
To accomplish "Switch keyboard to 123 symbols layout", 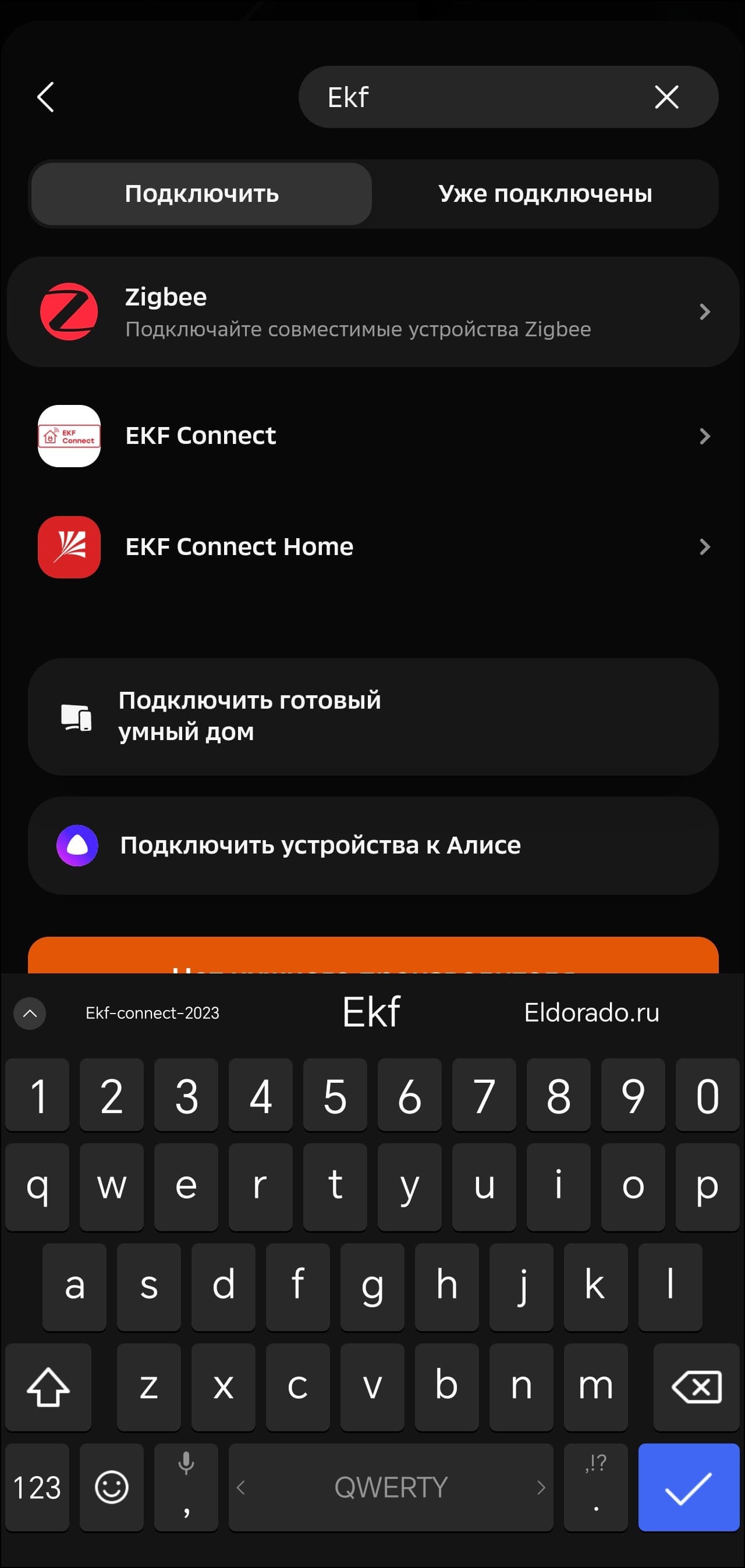I will point(37,1487).
